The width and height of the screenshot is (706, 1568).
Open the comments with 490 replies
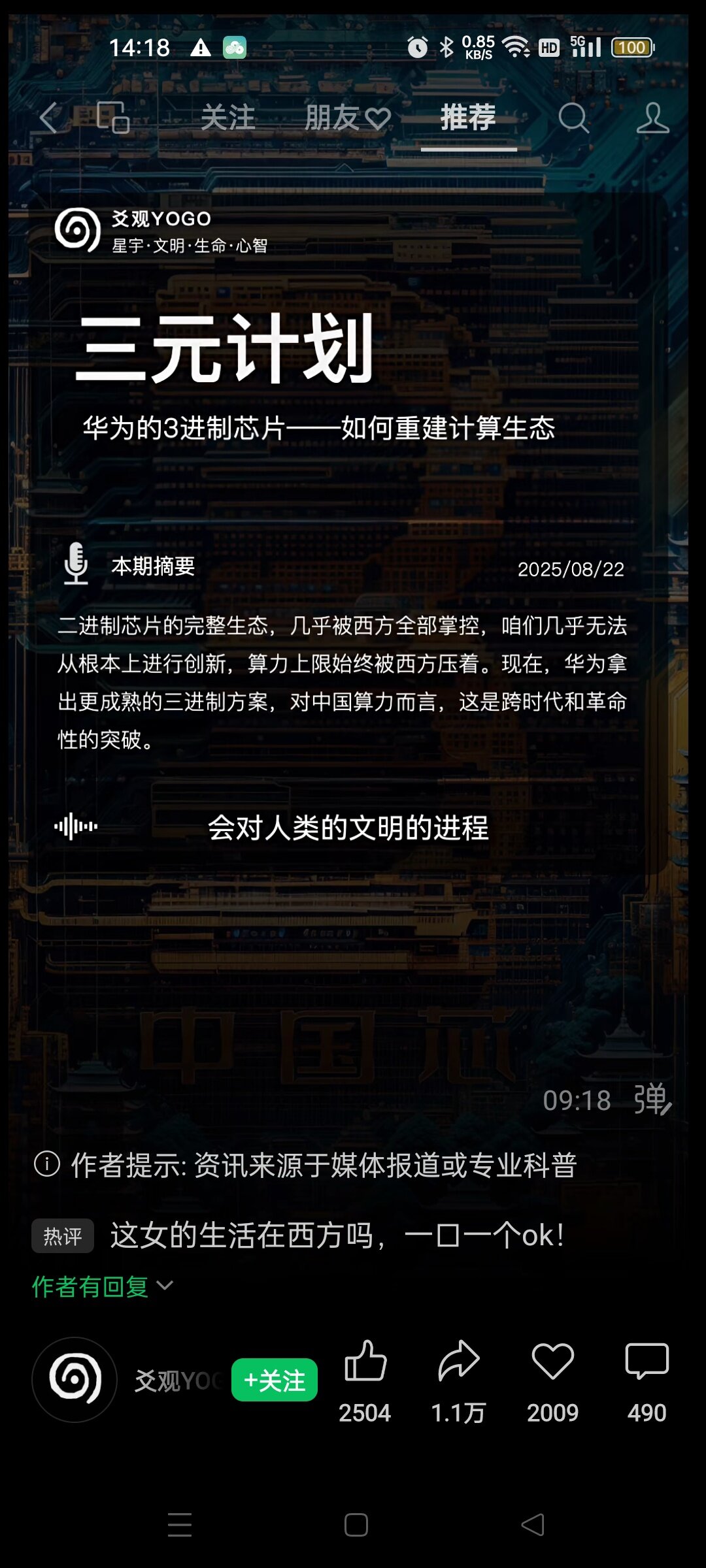[647, 1362]
